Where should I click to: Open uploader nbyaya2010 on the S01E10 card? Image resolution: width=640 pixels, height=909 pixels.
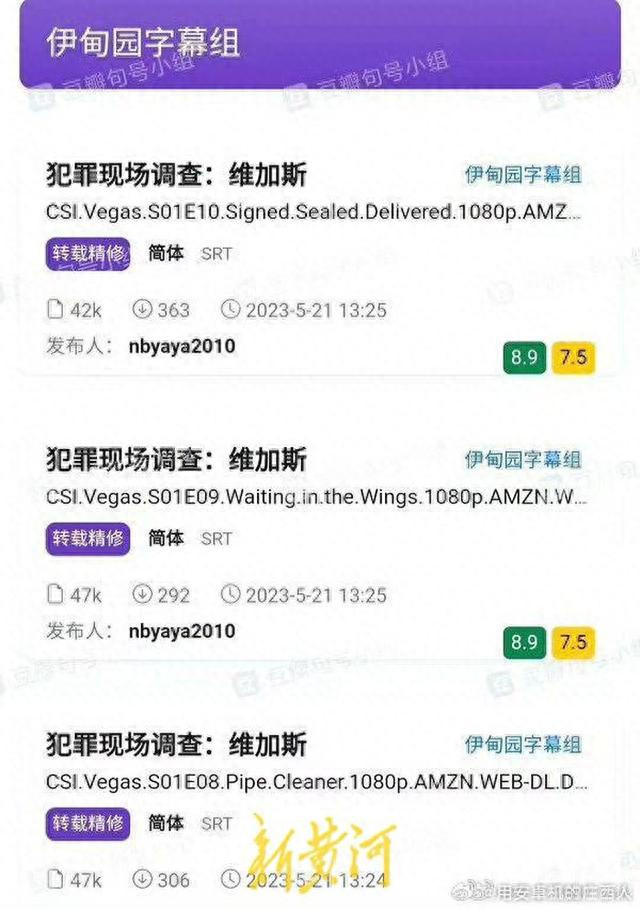click(182, 347)
